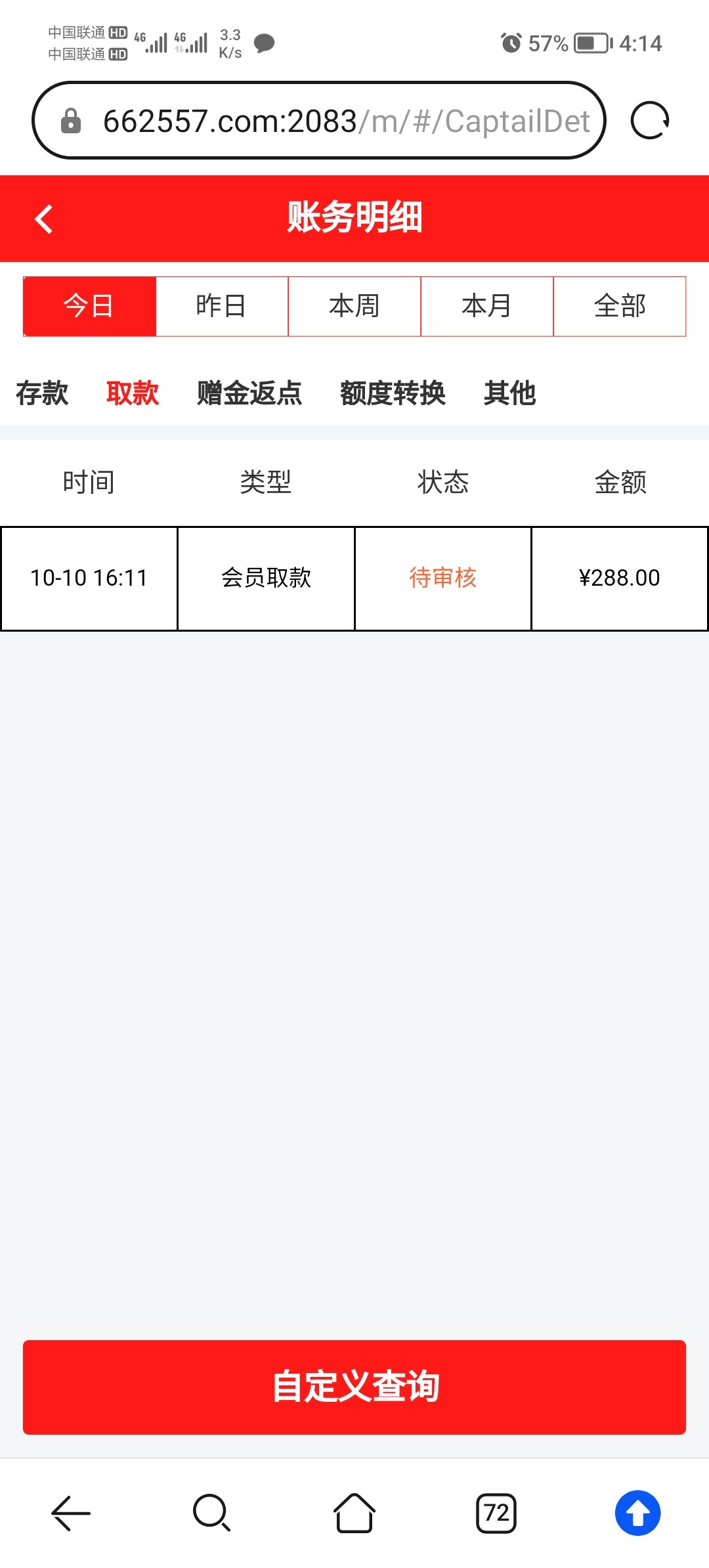Navigate back with the browser arrow
This screenshot has width=709, height=1568.
71,1513
